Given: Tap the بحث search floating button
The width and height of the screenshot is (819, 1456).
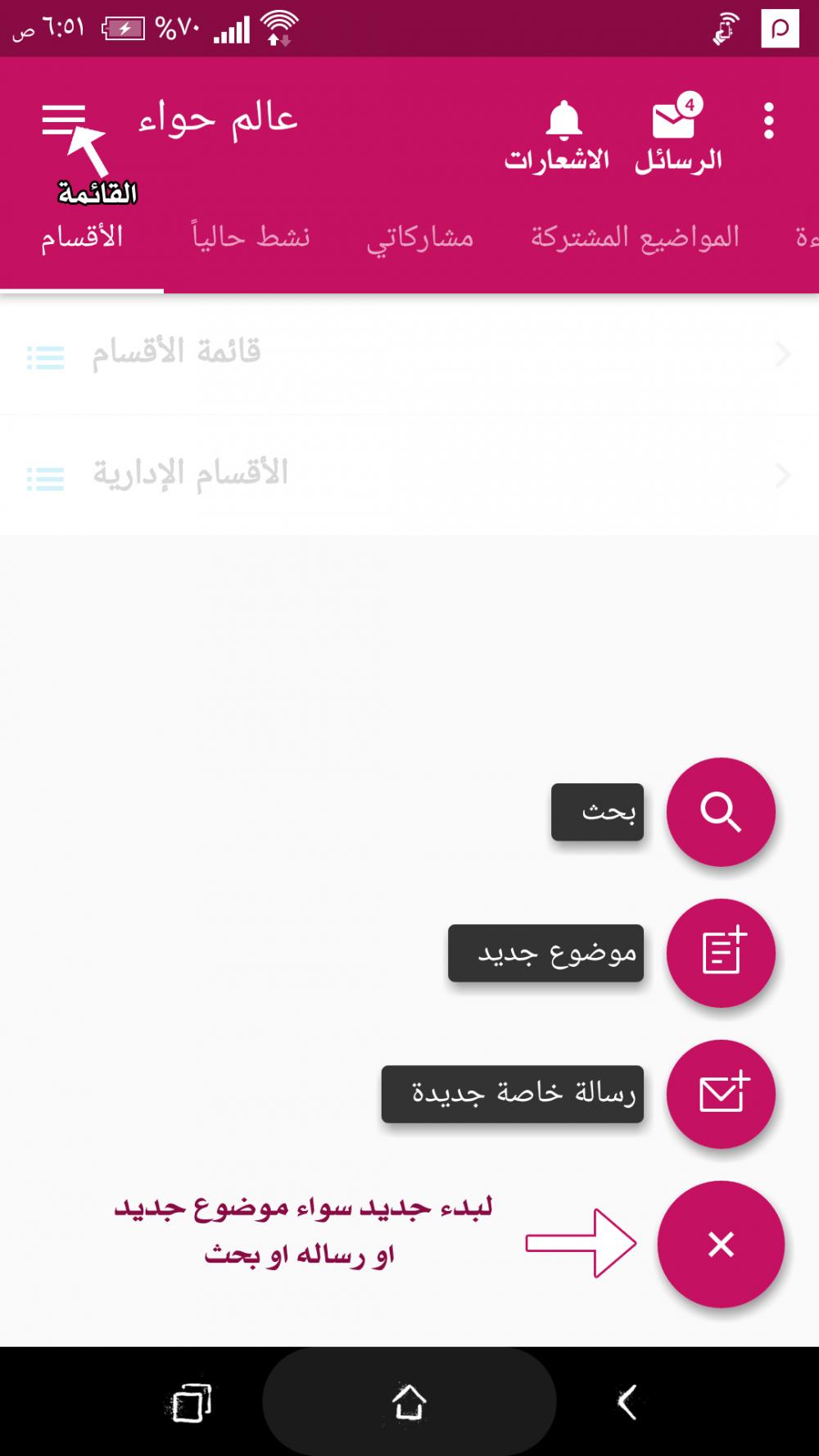Looking at the screenshot, I should click(x=721, y=812).
